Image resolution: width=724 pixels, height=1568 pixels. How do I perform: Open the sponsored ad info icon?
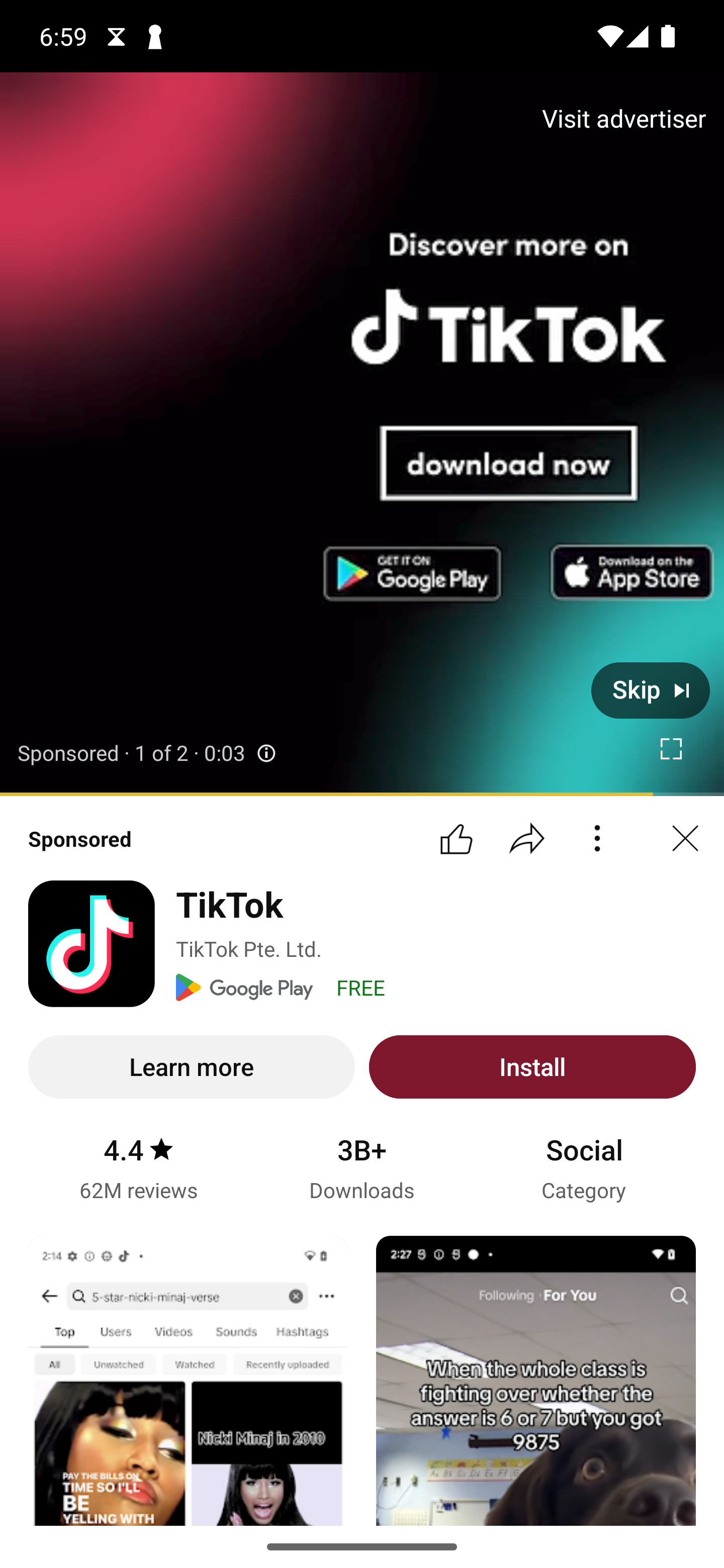(266, 753)
